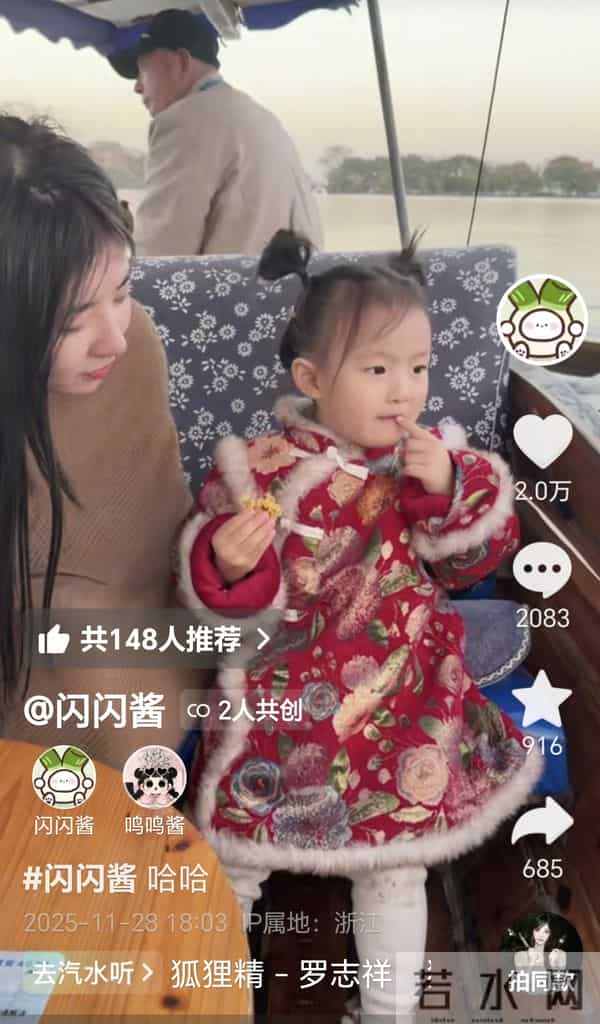Viewport: 600px width, 1024px height.
Task: Open the @闪闪酱 author name
Action: (x=95, y=710)
